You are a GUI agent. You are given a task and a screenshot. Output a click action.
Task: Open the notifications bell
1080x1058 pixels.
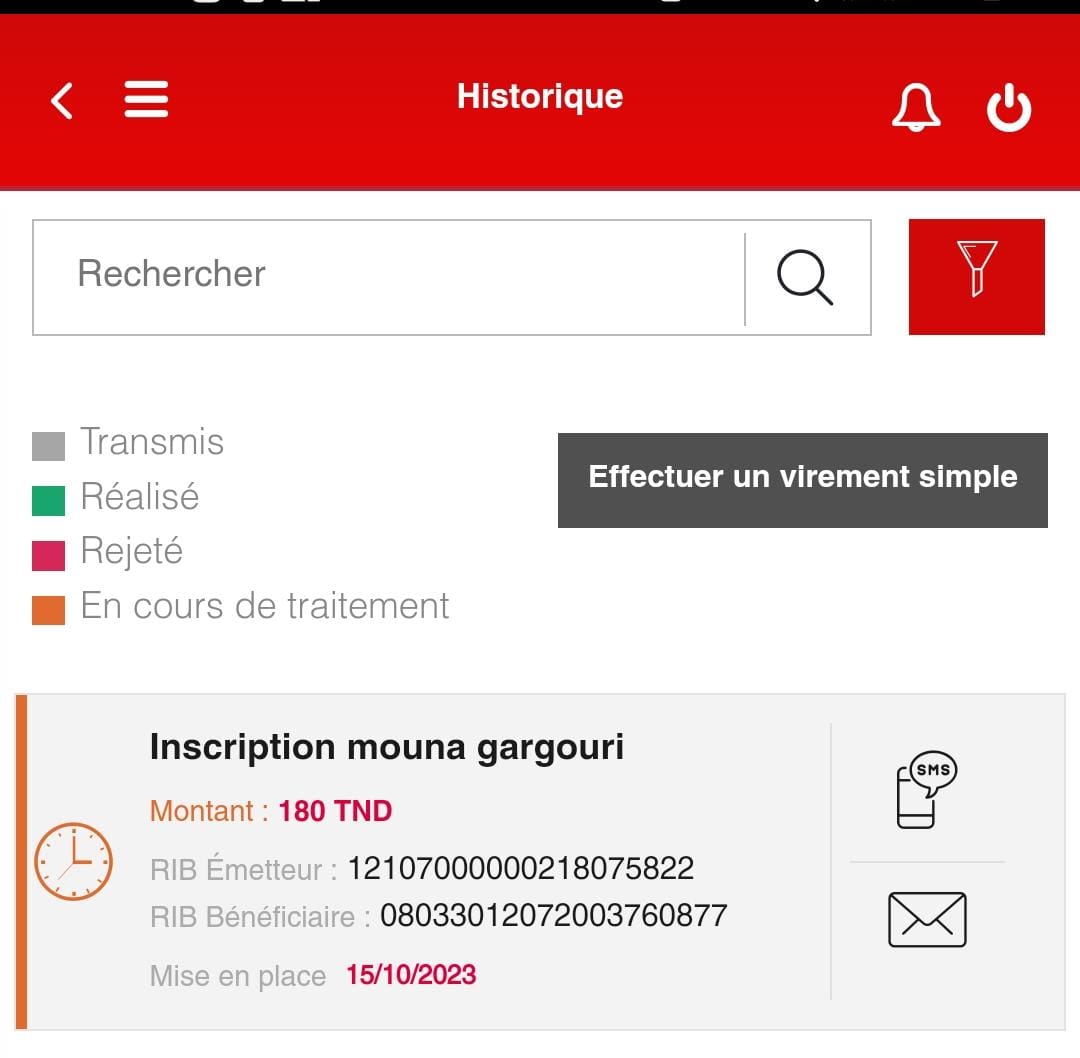(x=915, y=106)
